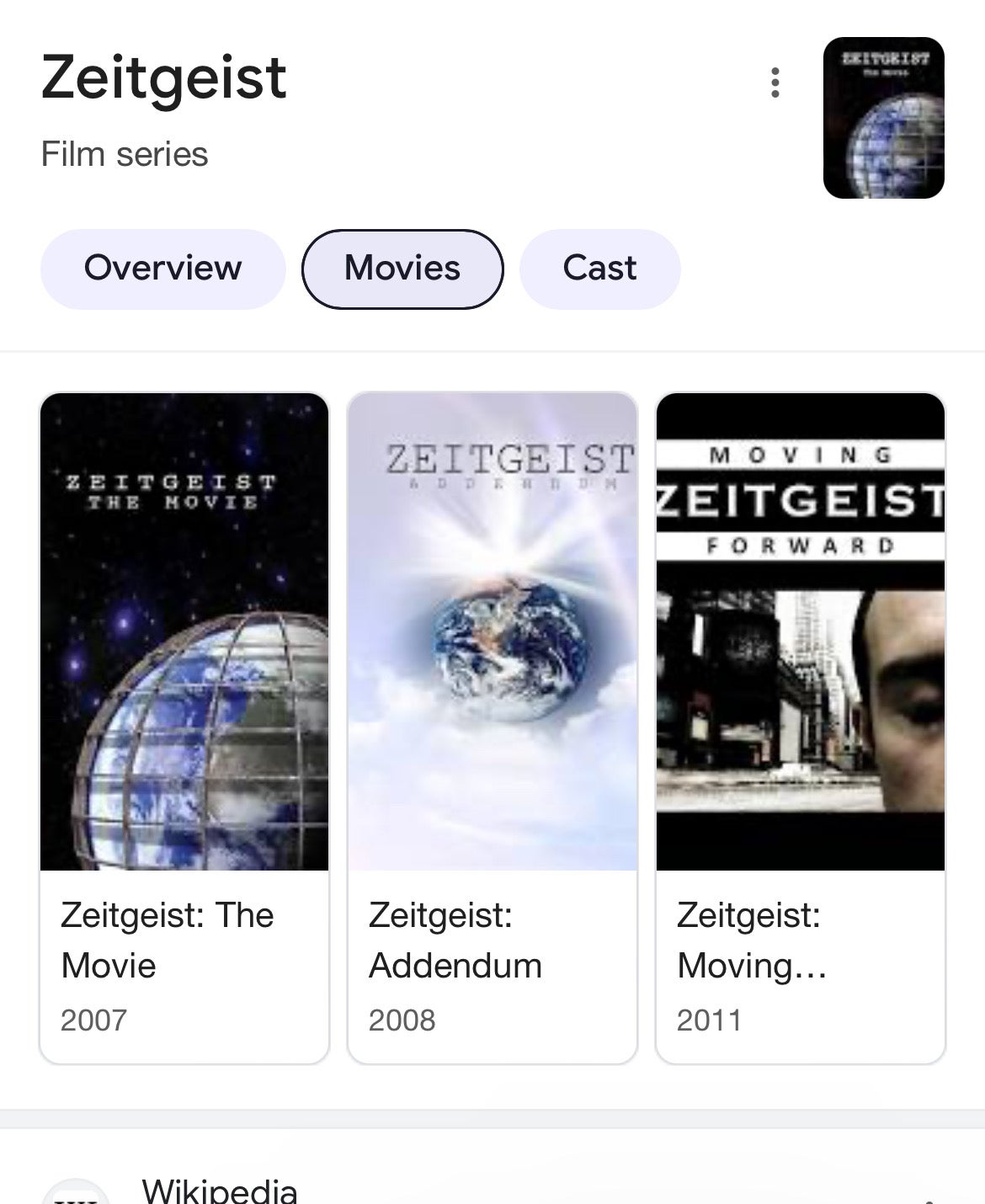Select the Movies tab
This screenshot has height=1204, width=985.
(x=402, y=269)
